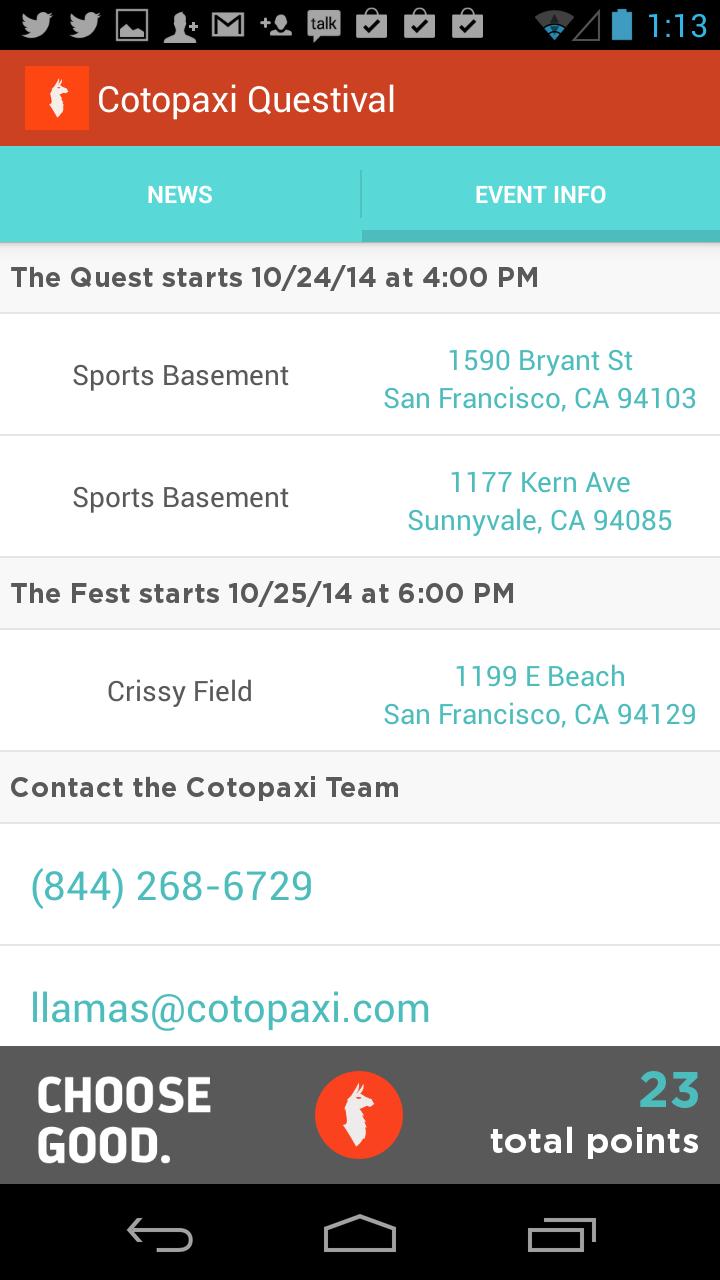Go back with the system back button
Viewport: 720px width, 1280px height.
160,1235
